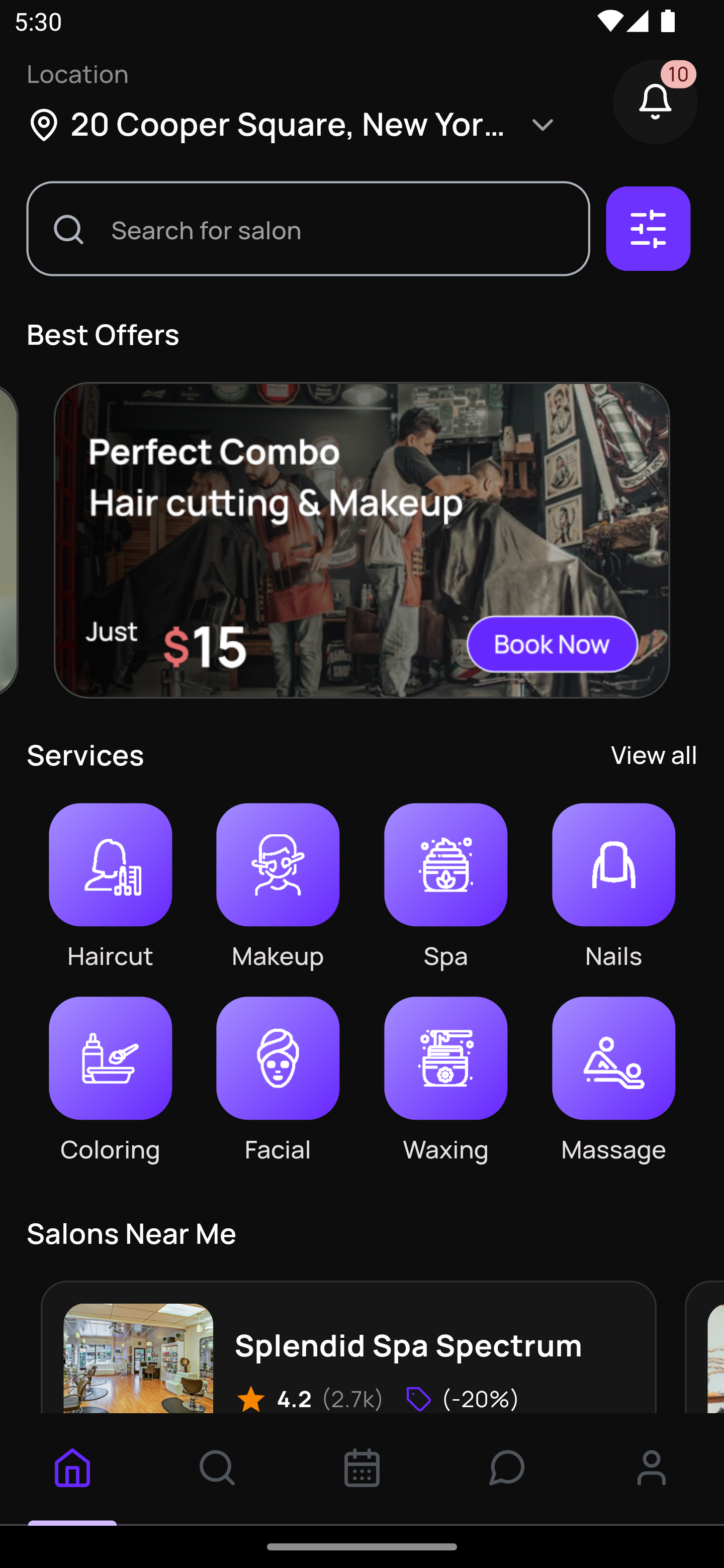Open View all services
The width and height of the screenshot is (724, 1568).
pyautogui.click(x=654, y=755)
